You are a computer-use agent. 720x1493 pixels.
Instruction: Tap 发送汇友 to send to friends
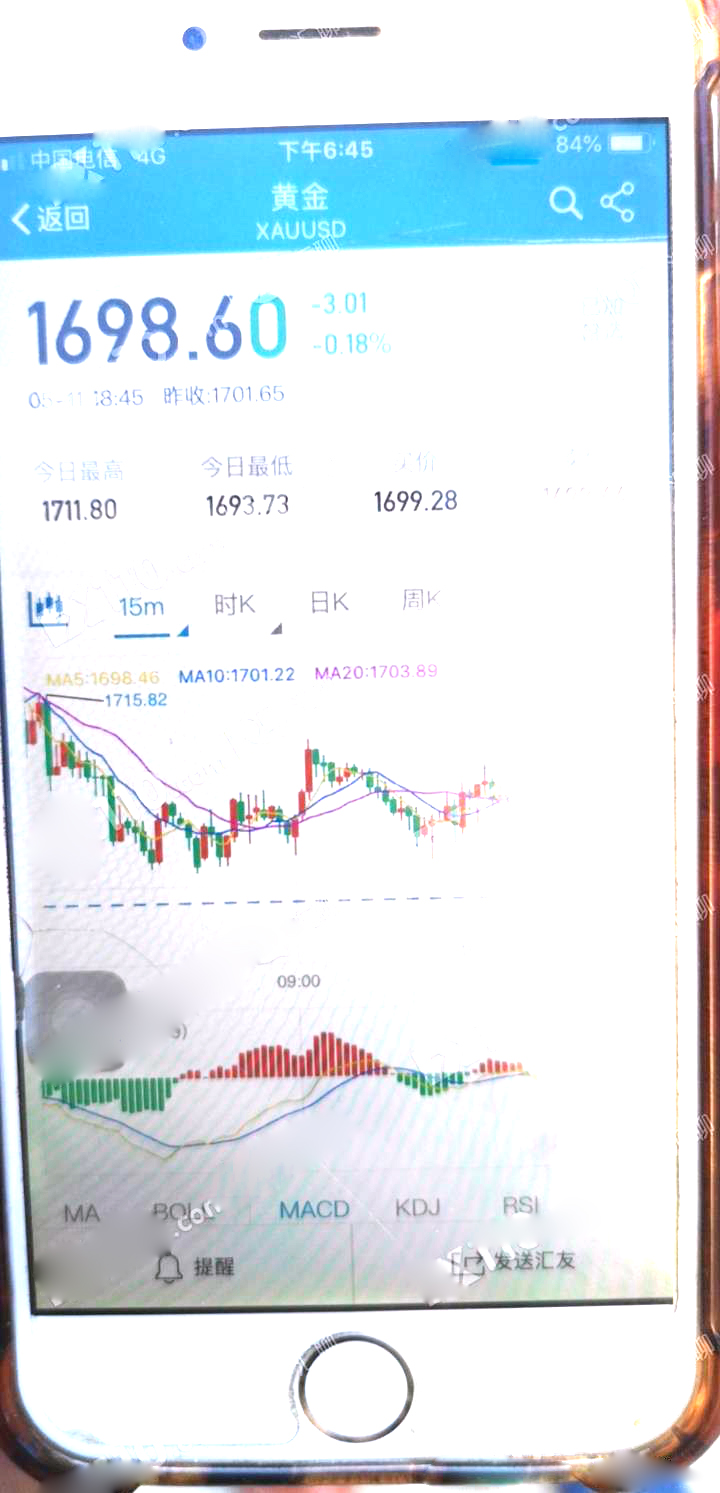513,1263
